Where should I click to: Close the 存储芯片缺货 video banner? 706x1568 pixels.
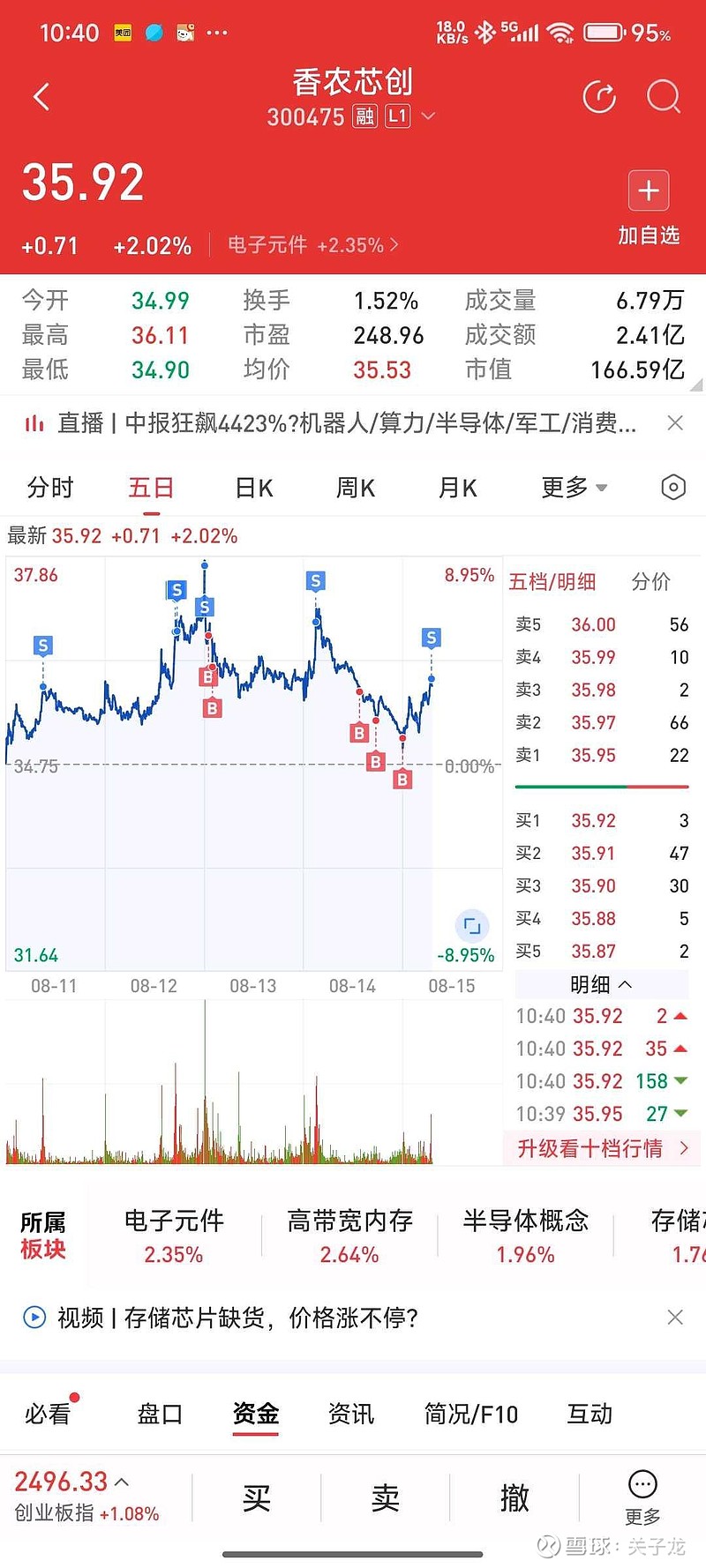click(675, 1318)
